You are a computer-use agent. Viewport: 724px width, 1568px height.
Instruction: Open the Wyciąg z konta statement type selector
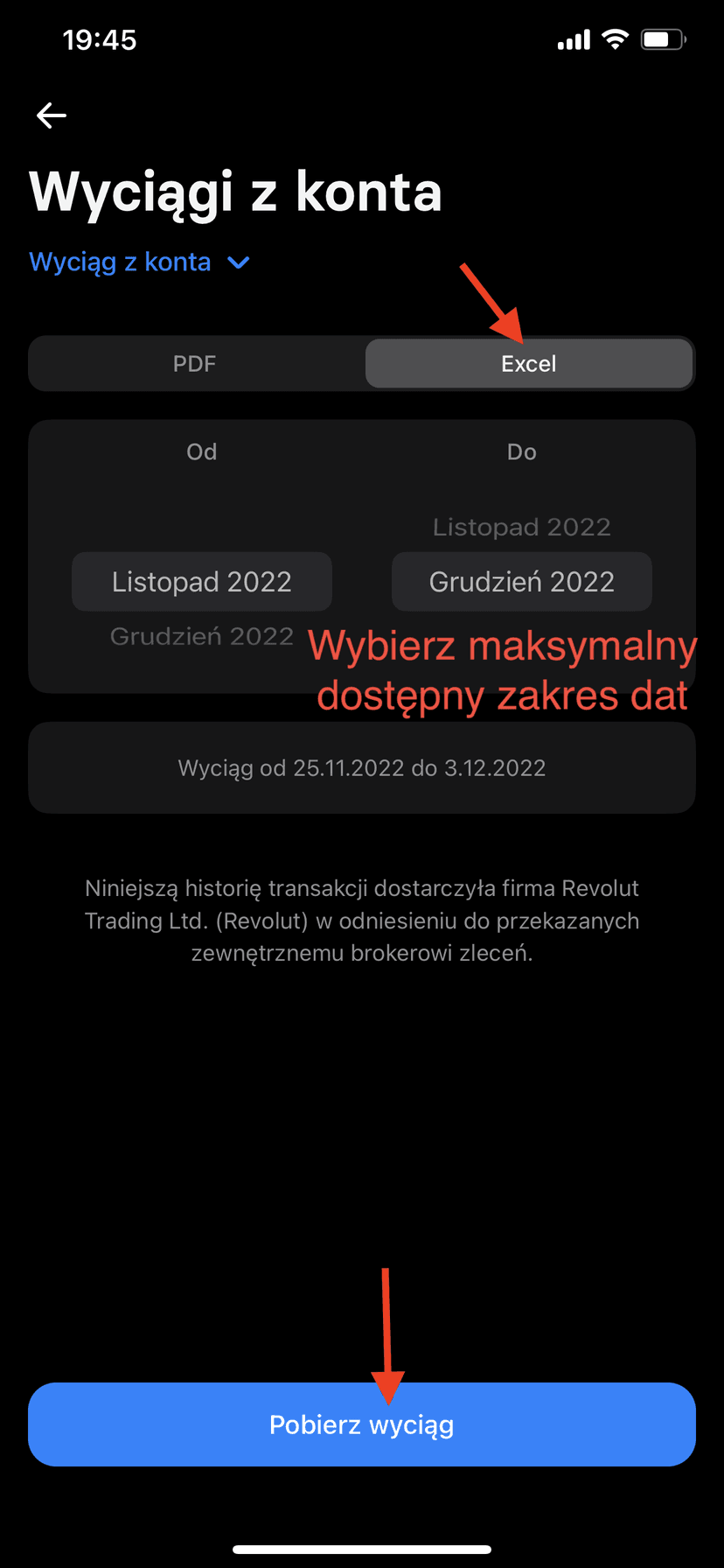120,261
